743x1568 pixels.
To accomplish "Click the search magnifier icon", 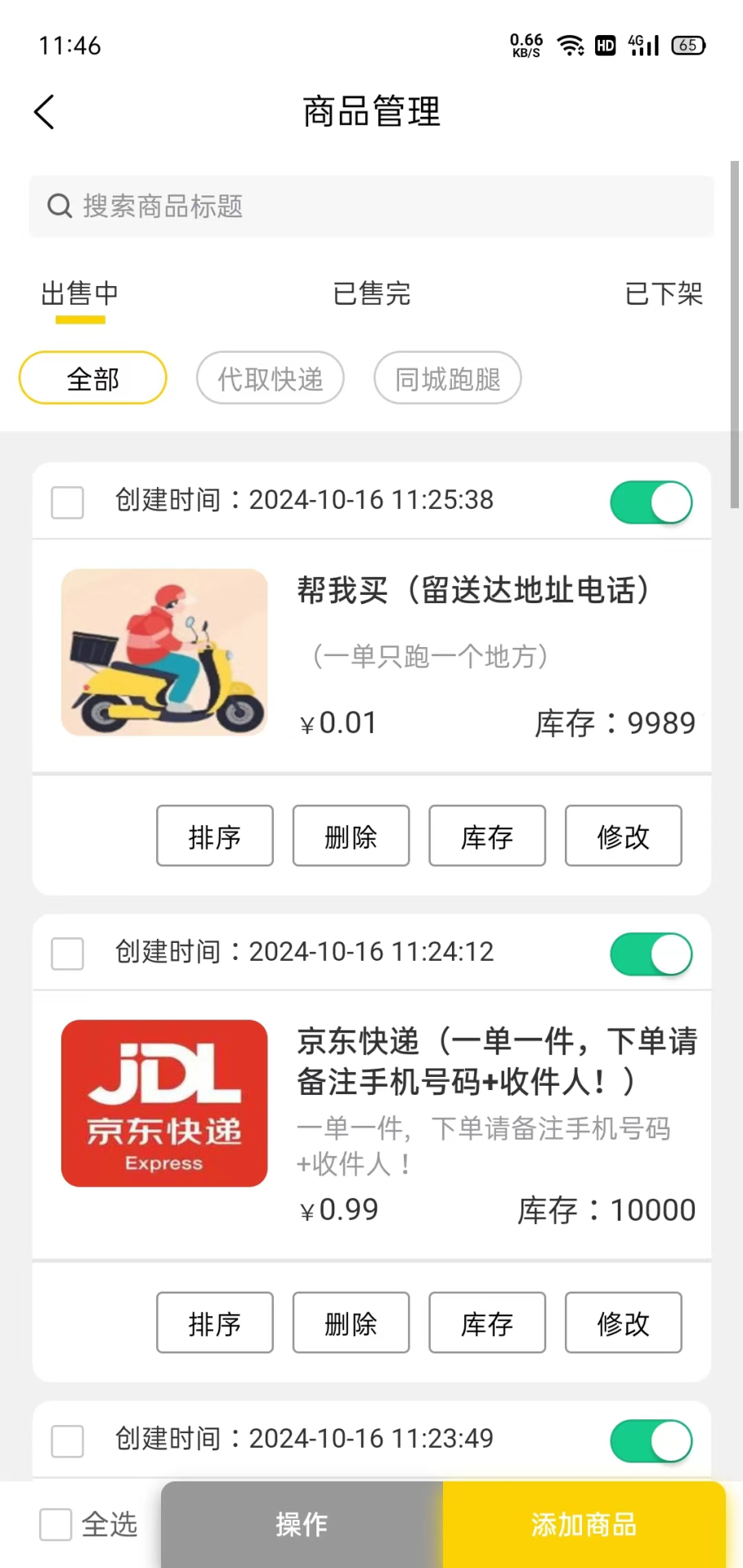I will 59,206.
